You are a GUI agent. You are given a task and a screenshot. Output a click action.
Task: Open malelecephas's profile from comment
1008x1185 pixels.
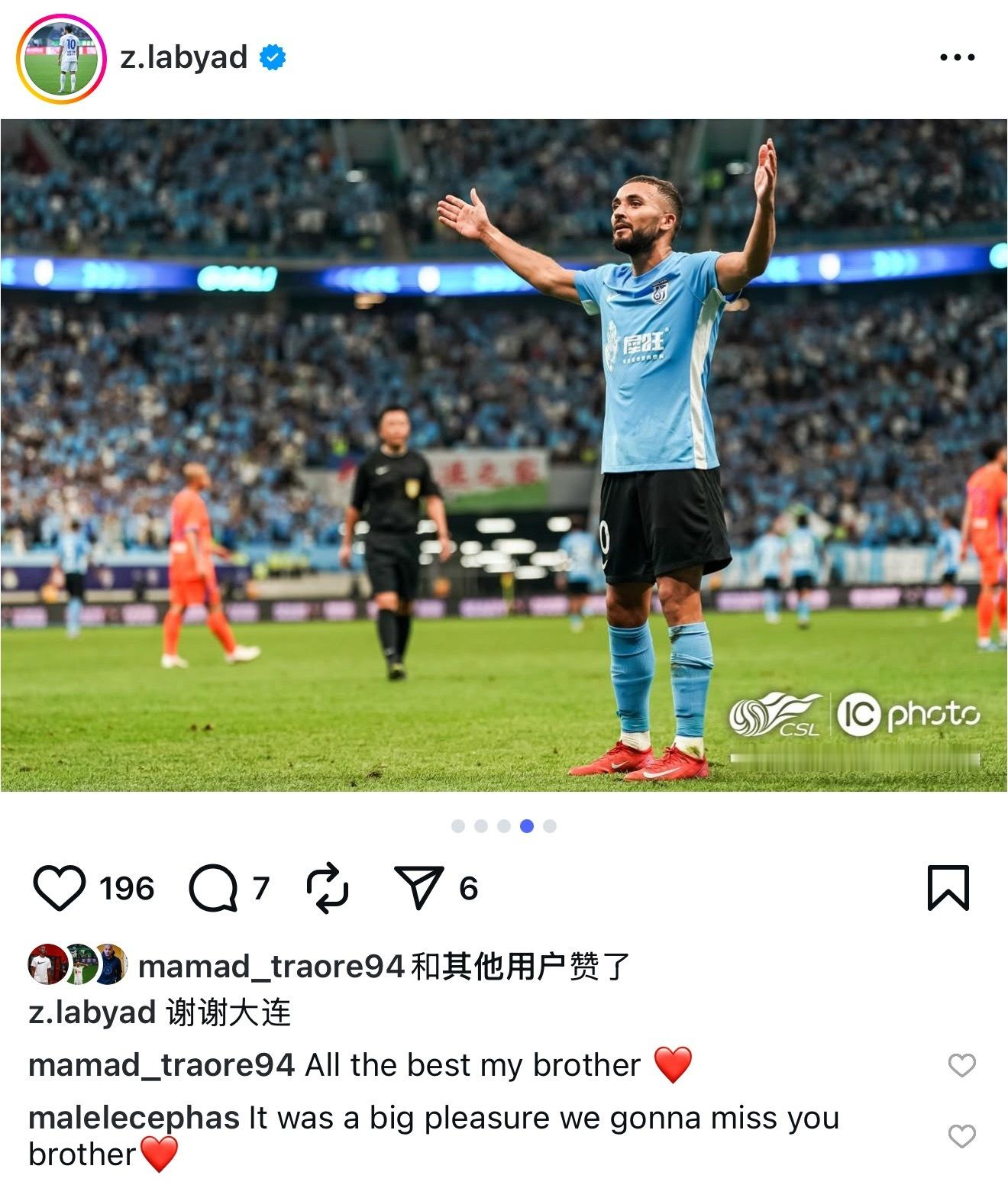coord(134,1118)
